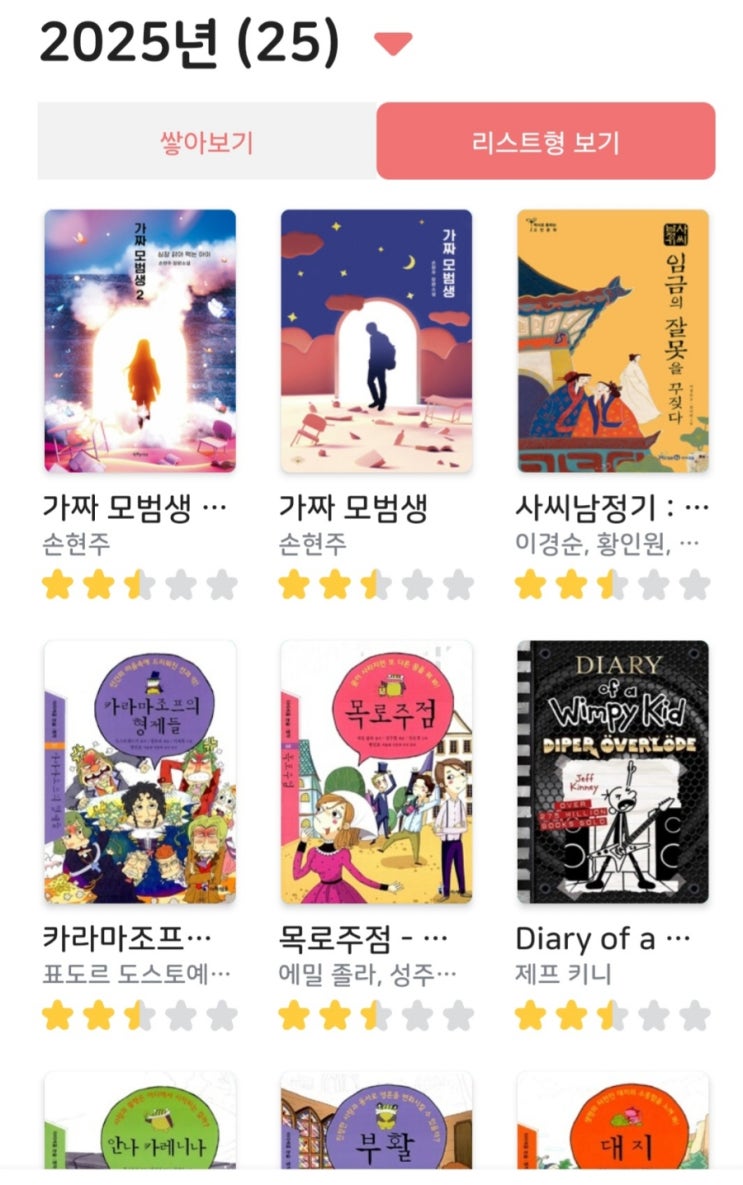Select the 목로주점 book card
Image resolution: width=743 pixels, height=1185 pixels.
coord(376,771)
